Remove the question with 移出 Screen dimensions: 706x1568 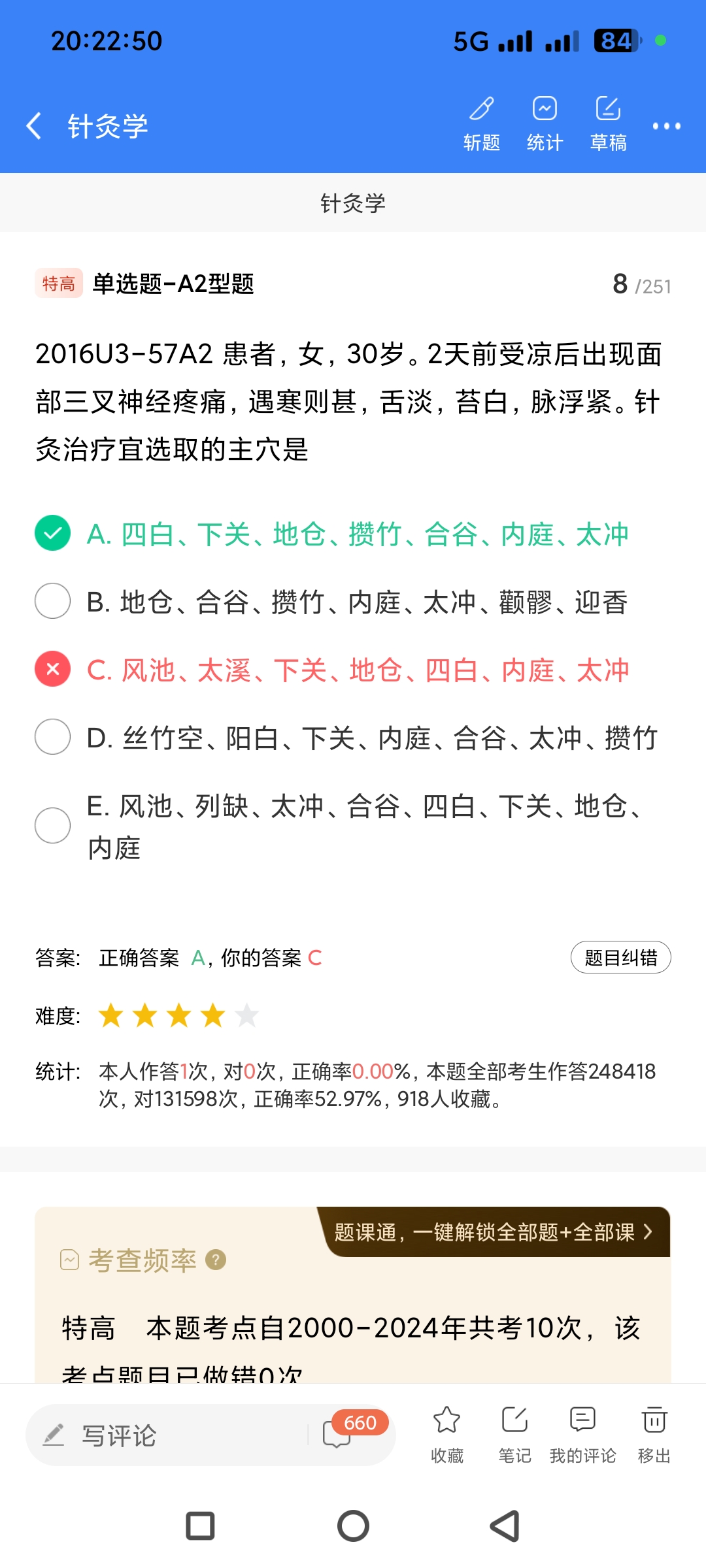[654, 1434]
